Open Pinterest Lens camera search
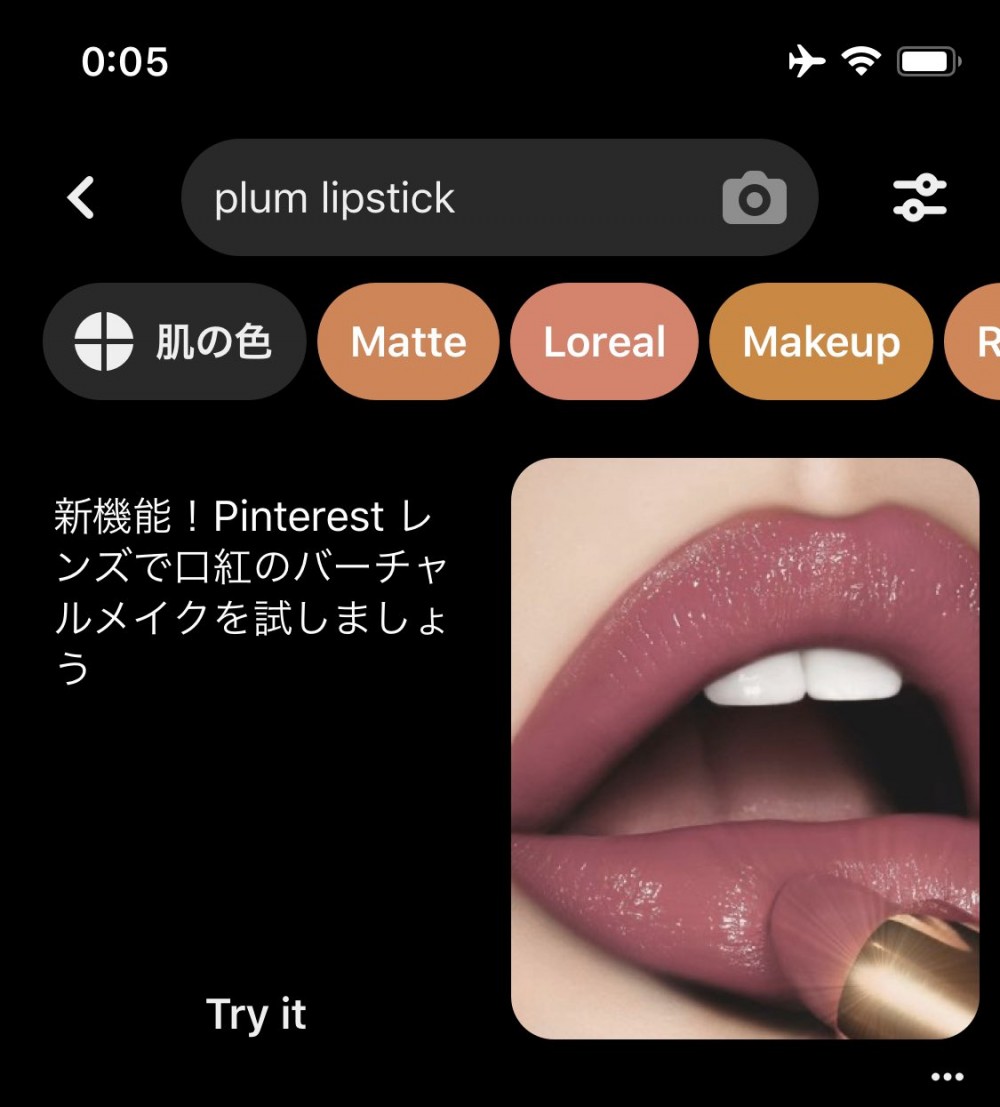1000x1107 pixels. point(753,197)
